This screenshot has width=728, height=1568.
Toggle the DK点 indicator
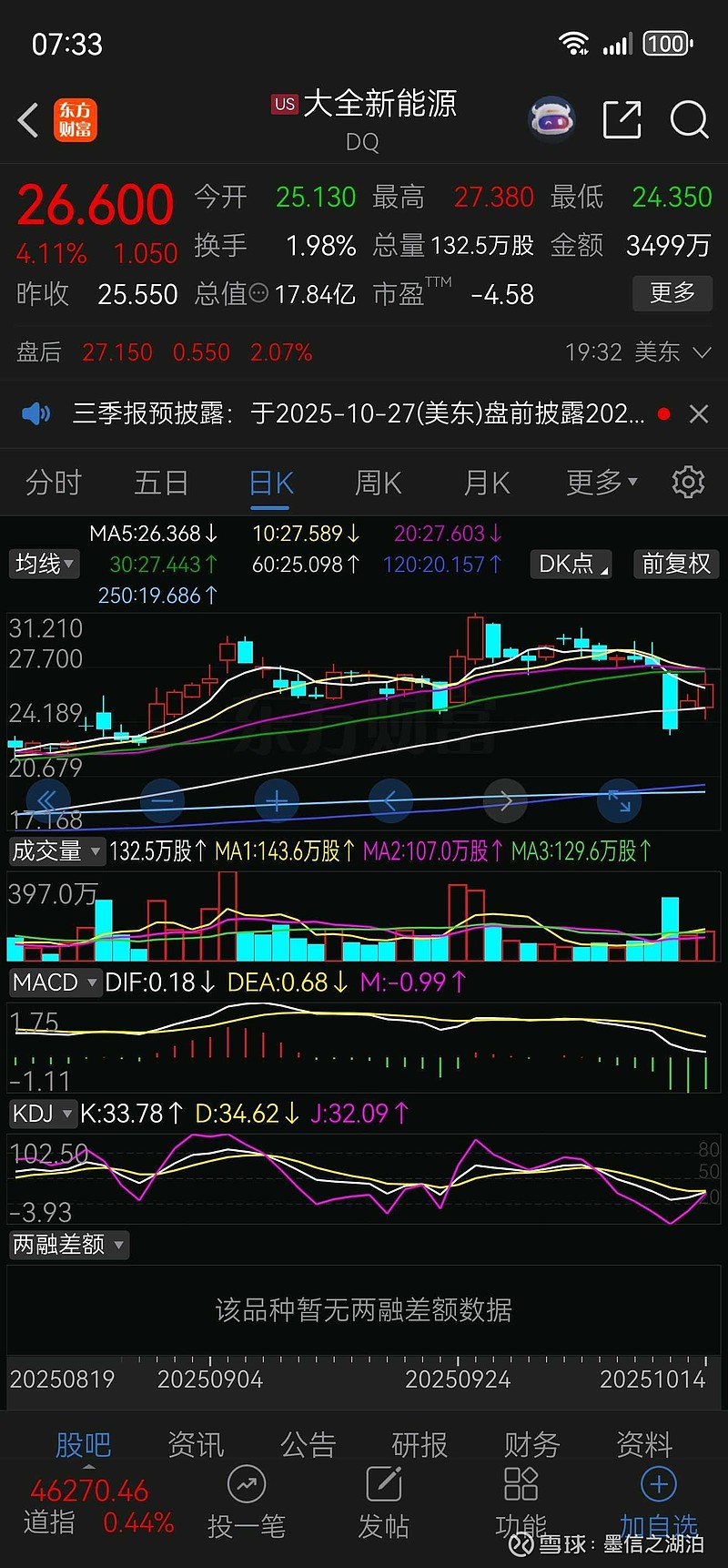(x=571, y=564)
